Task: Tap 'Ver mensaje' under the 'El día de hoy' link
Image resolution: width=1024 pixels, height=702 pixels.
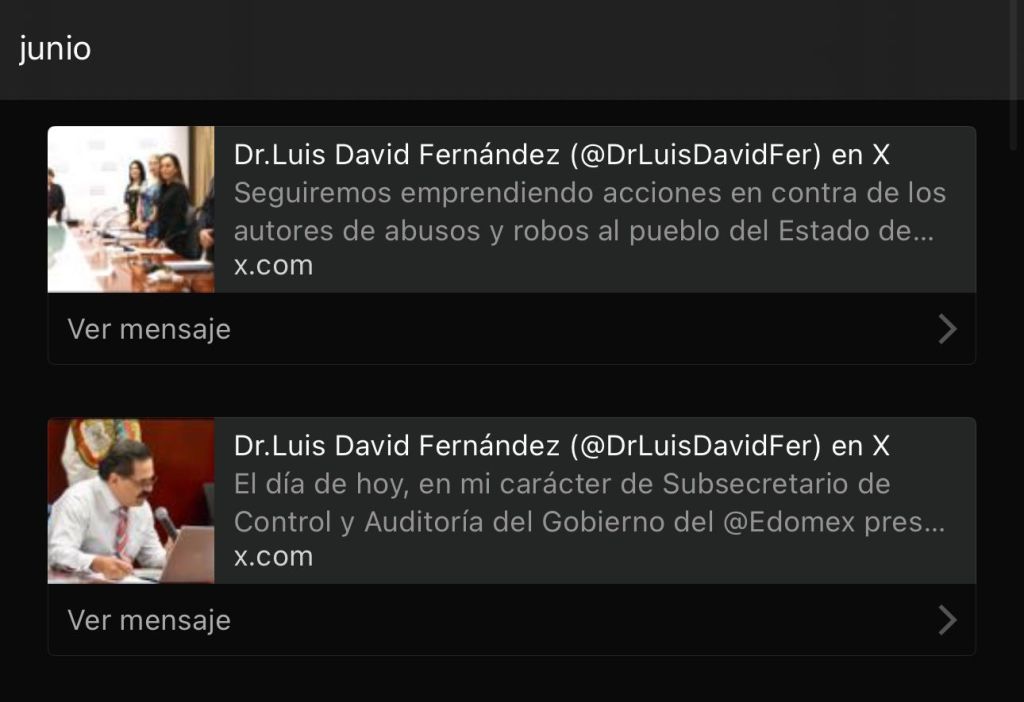Action: [510, 620]
